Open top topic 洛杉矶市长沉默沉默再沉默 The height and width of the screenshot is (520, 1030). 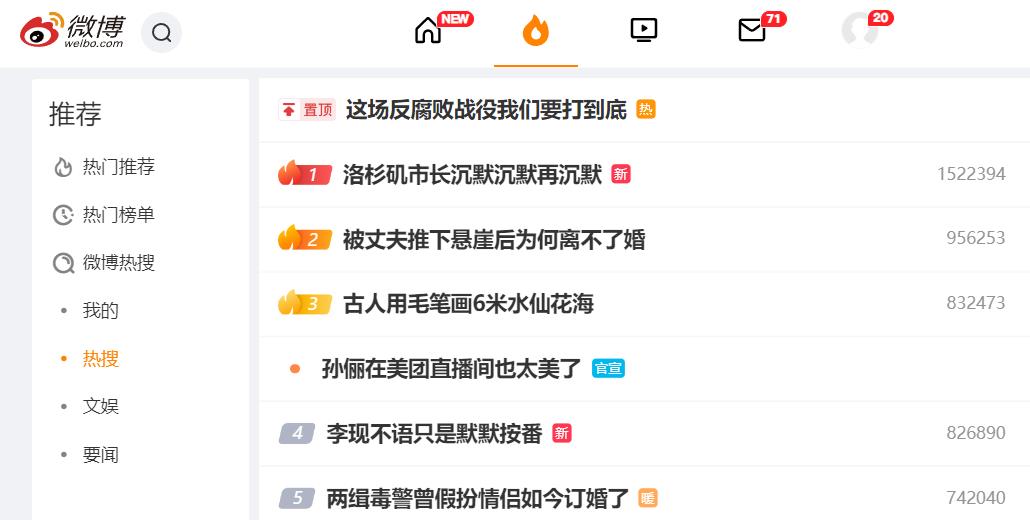tap(472, 174)
